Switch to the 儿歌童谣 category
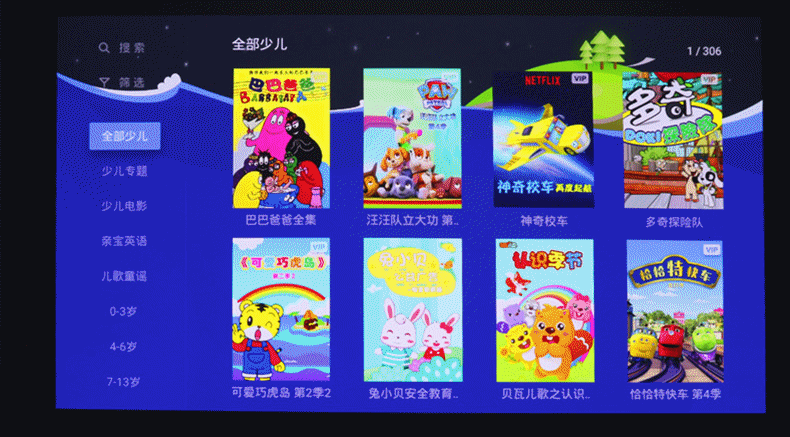The image size is (790, 437). [x=124, y=276]
